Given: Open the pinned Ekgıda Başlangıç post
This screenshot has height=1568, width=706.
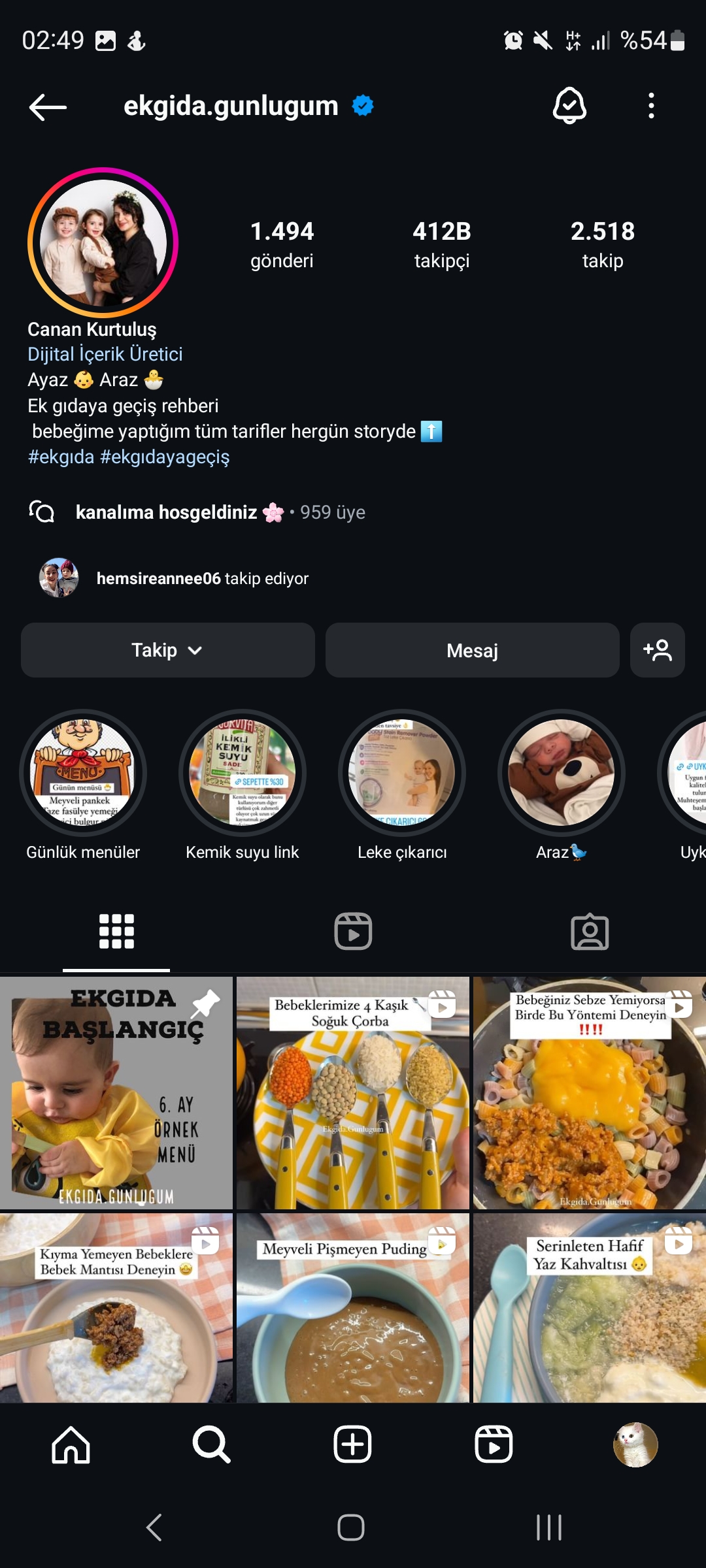Looking at the screenshot, I should [x=116, y=1092].
